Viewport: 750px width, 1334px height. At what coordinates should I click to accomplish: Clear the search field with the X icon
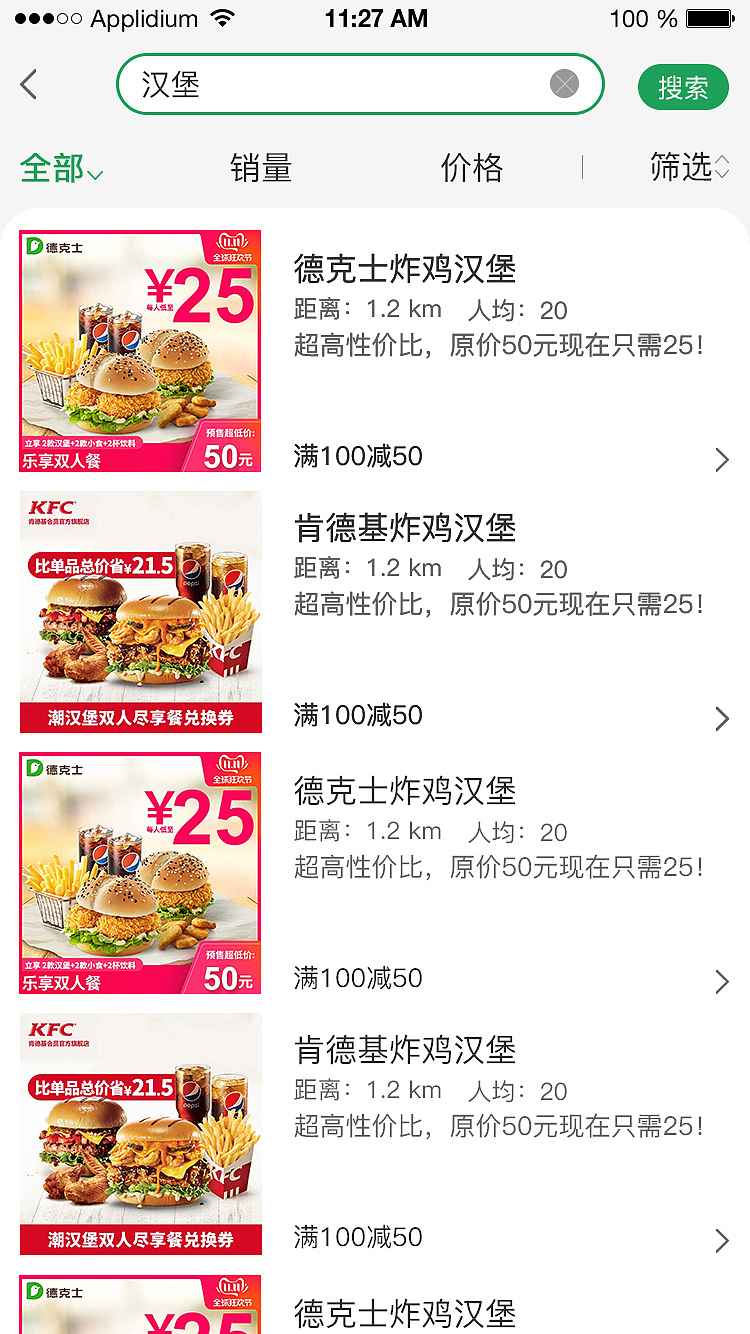pyautogui.click(x=565, y=84)
